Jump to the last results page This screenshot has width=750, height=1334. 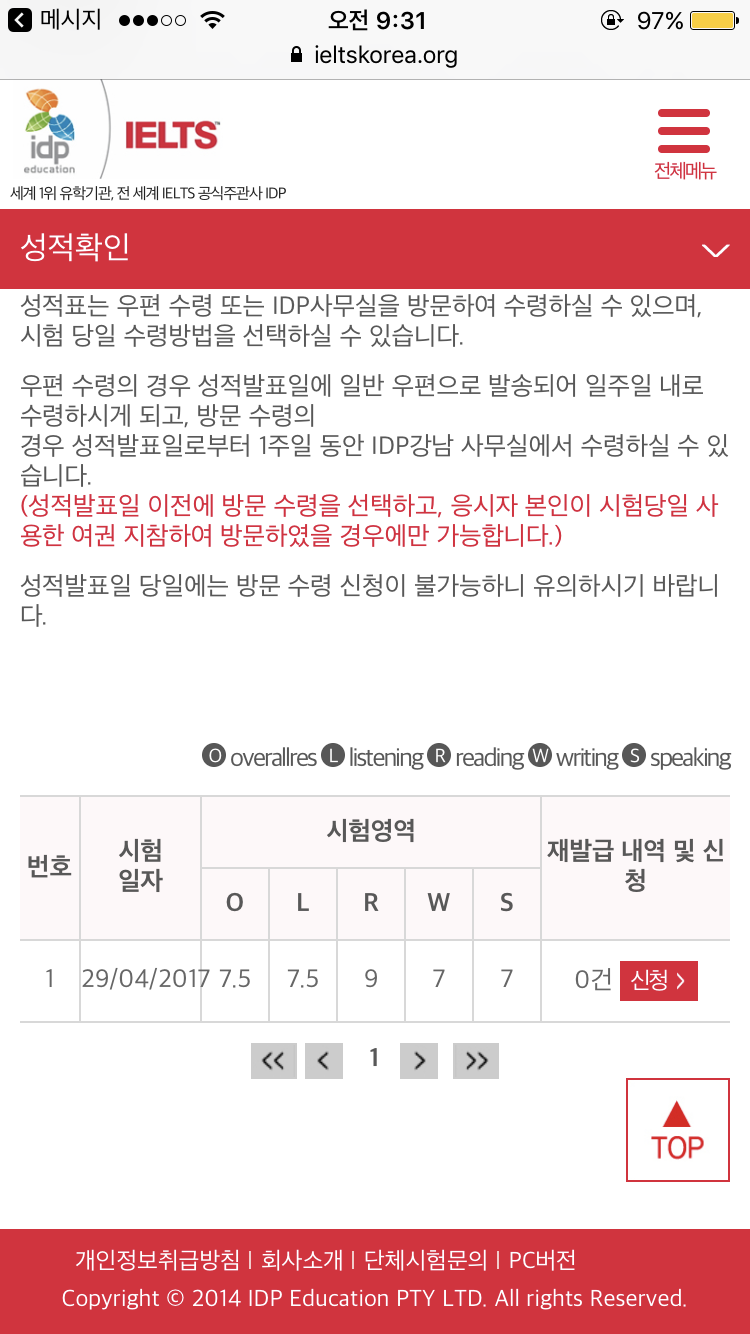(476, 1061)
